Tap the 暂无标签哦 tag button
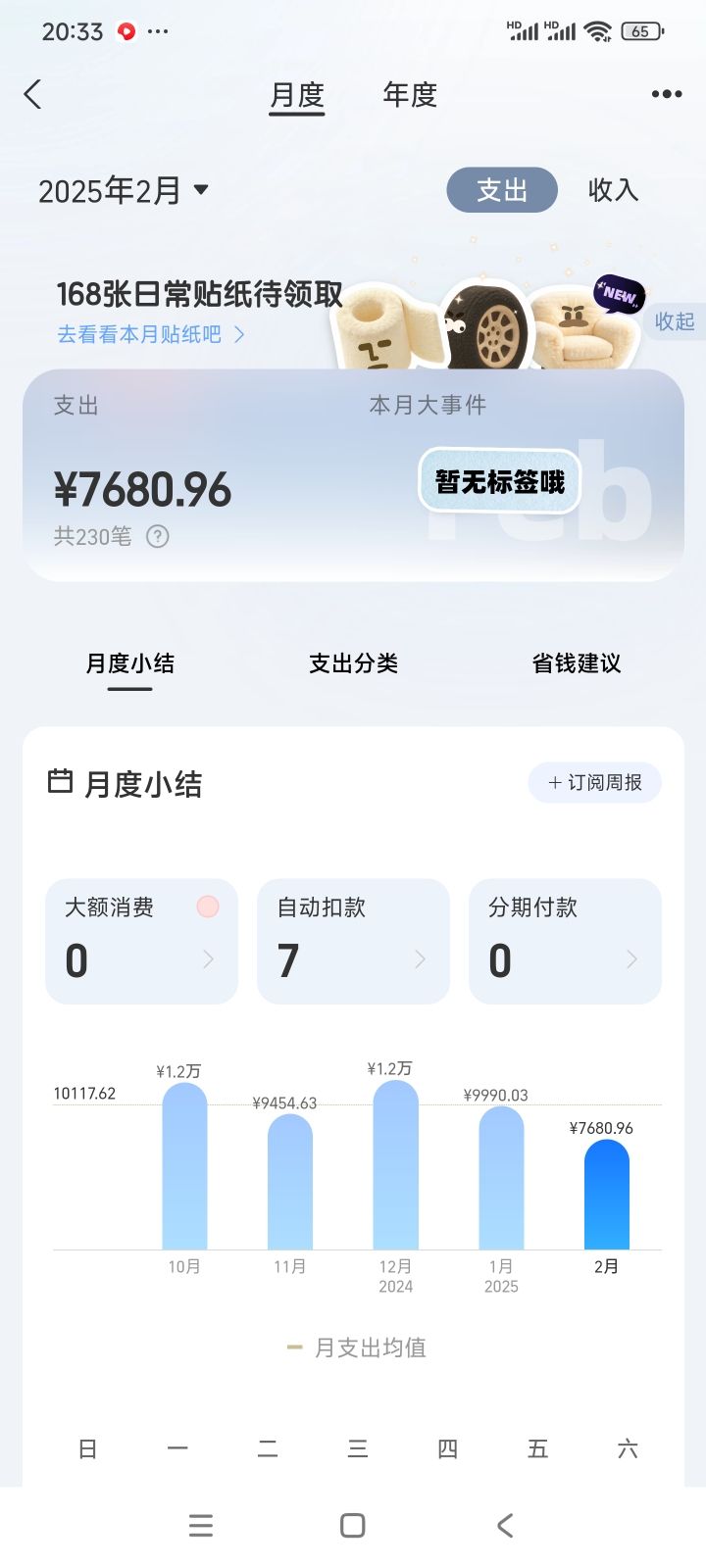Viewport: 706px width, 1568px height. pos(500,481)
